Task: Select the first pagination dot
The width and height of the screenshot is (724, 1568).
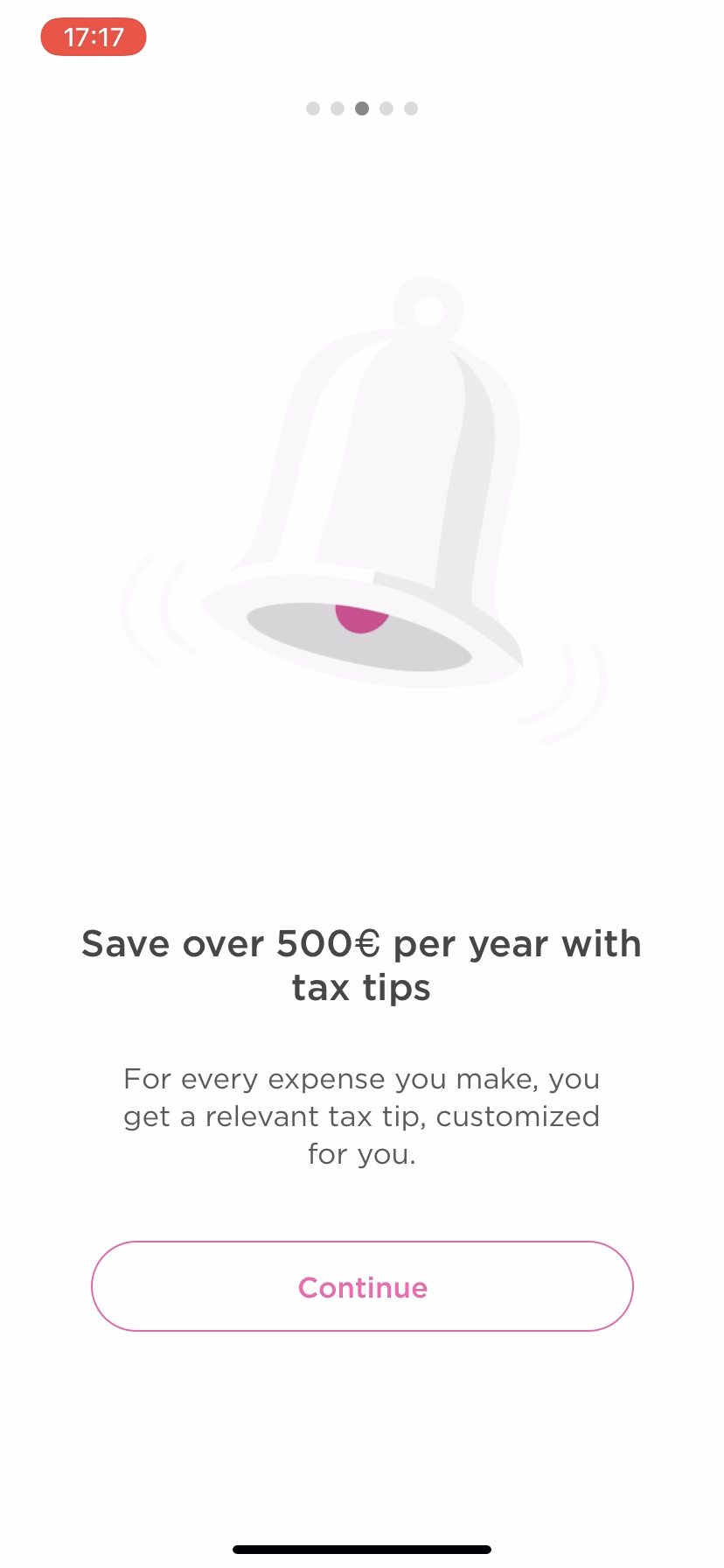Action: [x=313, y=108]
